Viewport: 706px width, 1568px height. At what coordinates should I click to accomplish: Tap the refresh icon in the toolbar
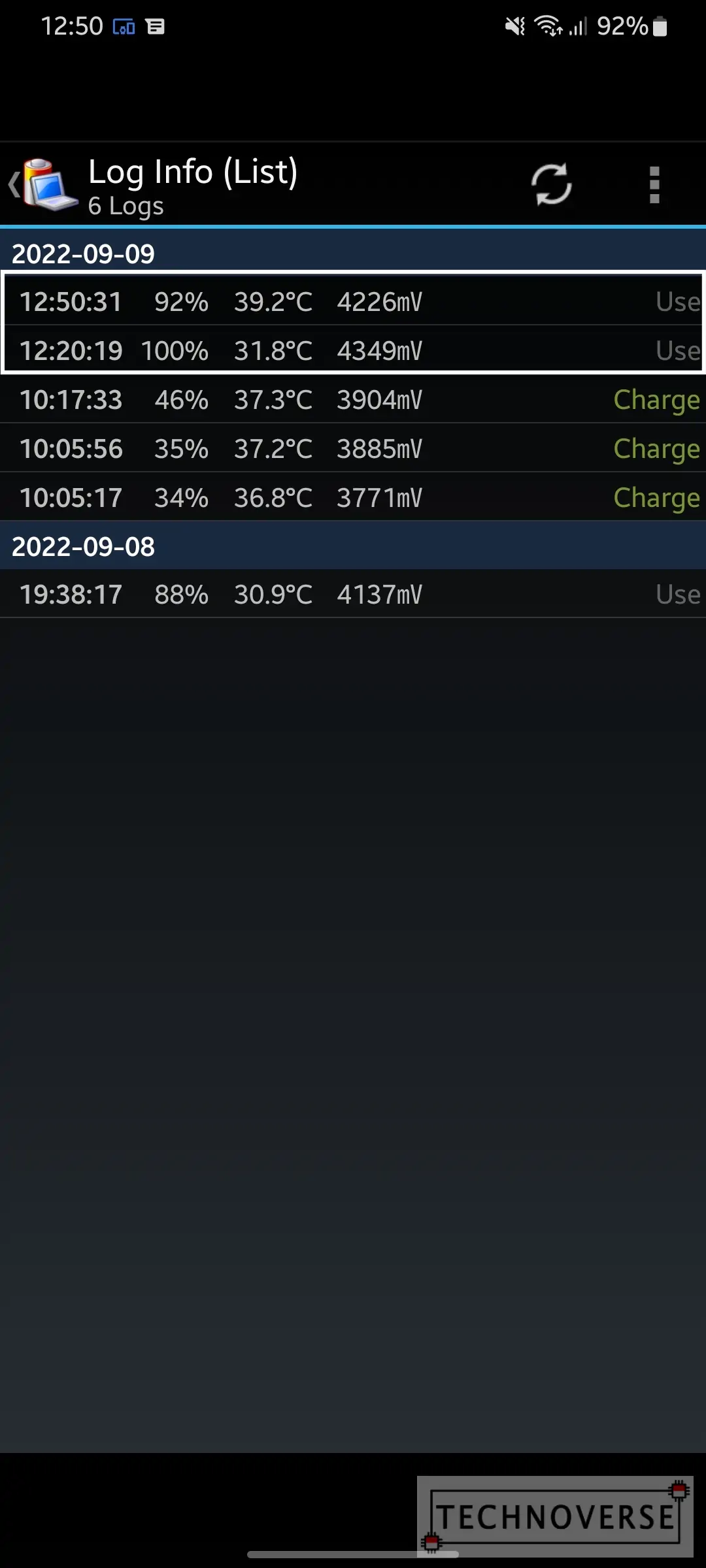click(551, 184)
